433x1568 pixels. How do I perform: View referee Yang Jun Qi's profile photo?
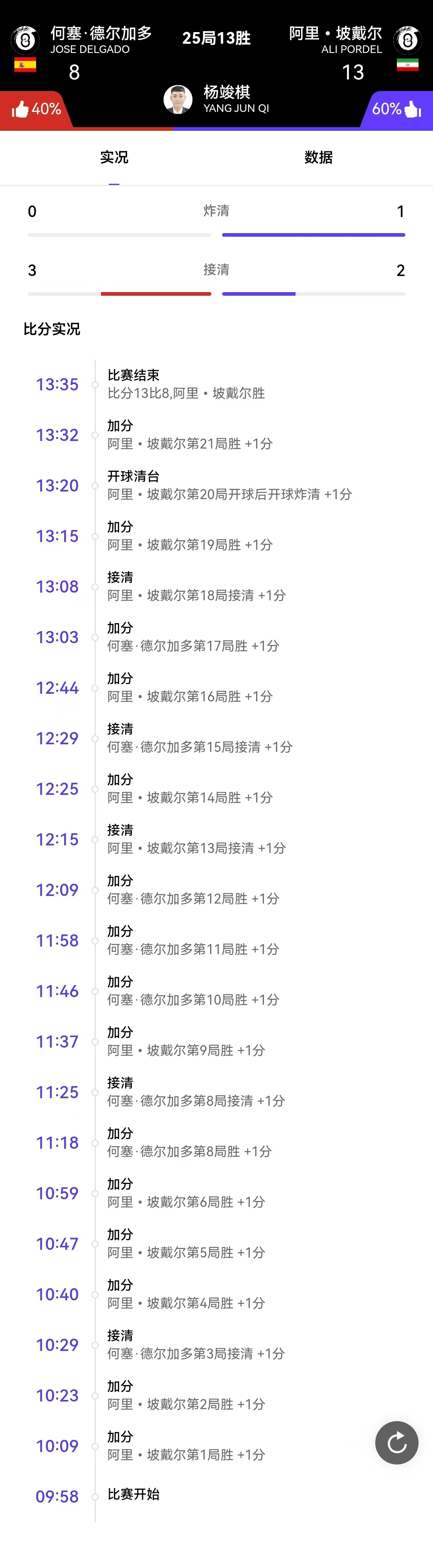pos(178,99)
